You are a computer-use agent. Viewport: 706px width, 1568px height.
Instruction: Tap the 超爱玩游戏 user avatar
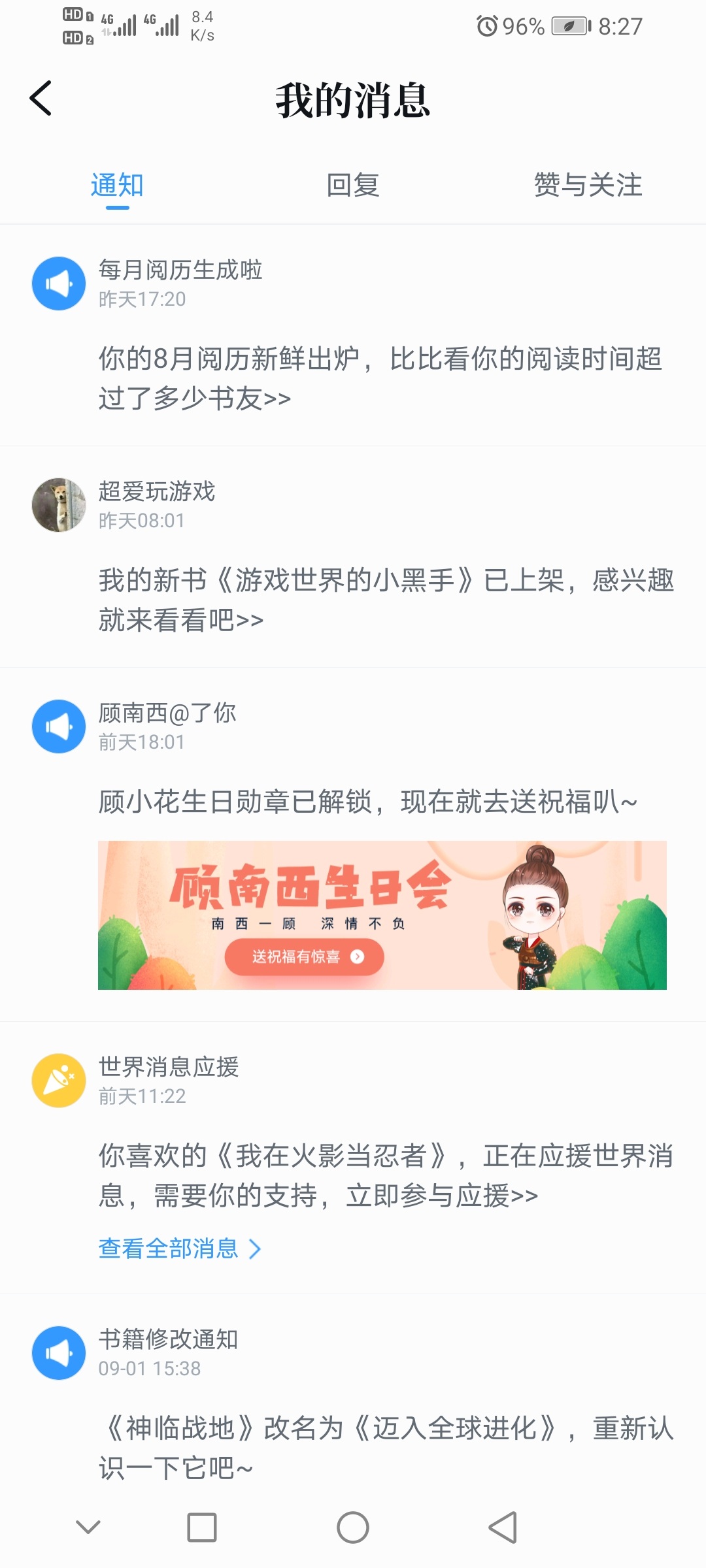pyautogui.click(x=59, y=505)
